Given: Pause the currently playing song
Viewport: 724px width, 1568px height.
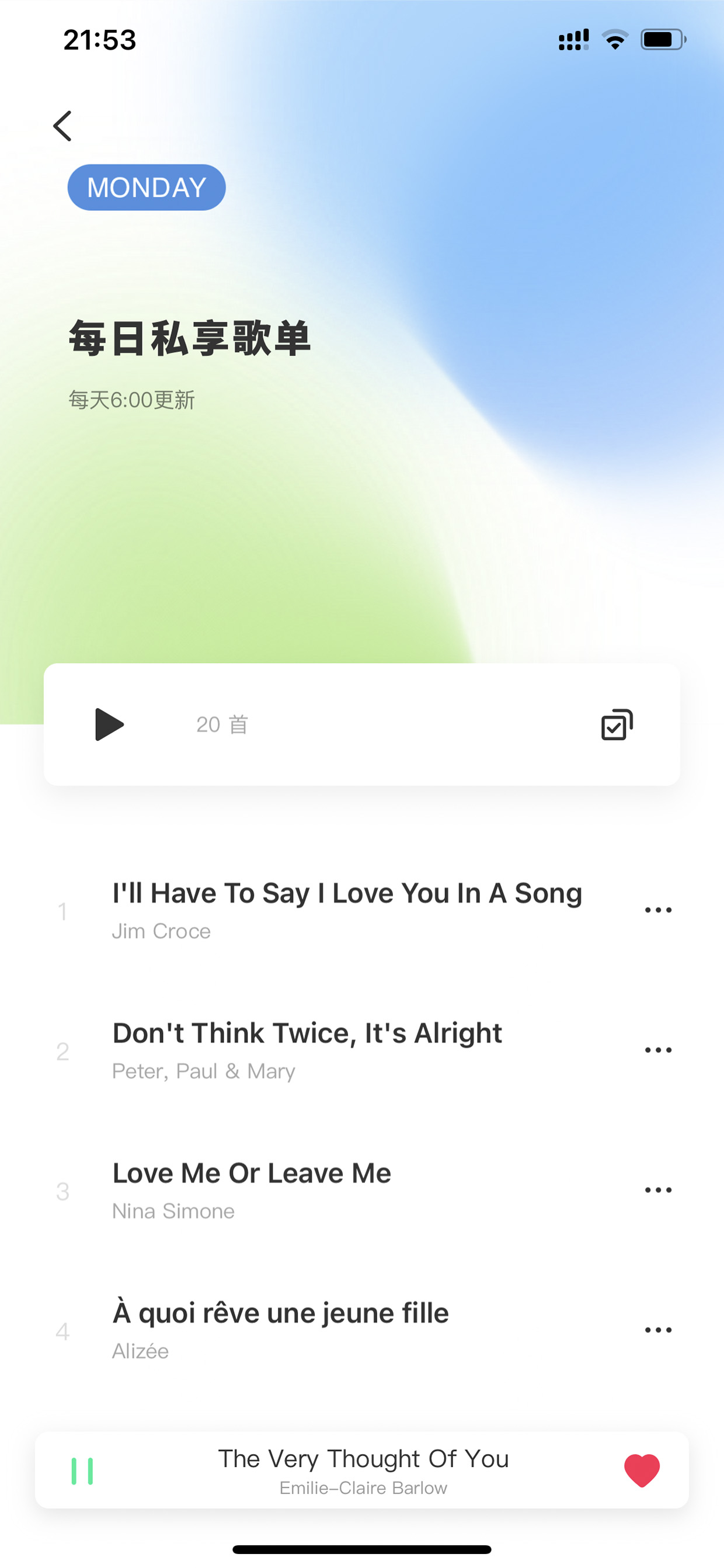Looking at the screenshot, I should click(x=82, y=1471).
